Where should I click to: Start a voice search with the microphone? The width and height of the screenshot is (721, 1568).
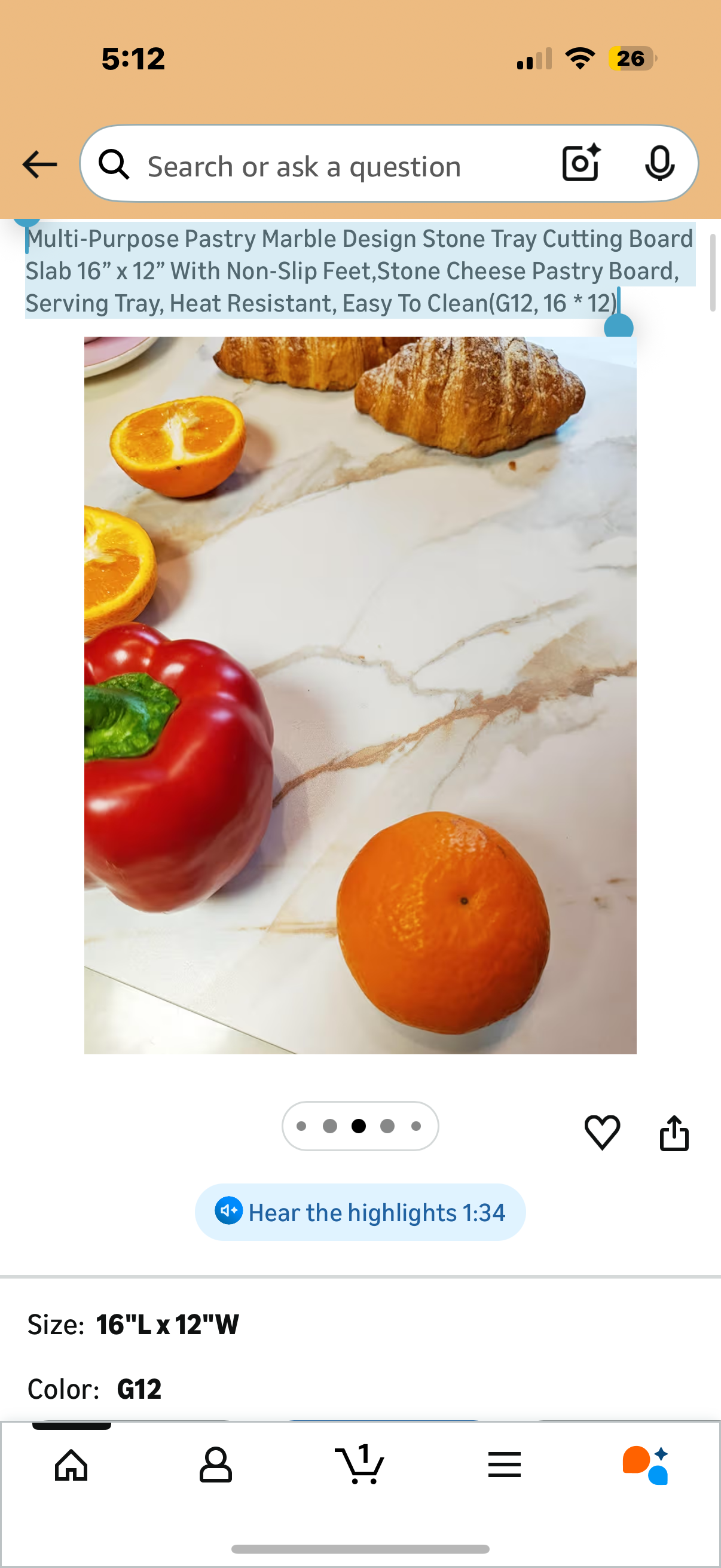[x=661, y=164]
